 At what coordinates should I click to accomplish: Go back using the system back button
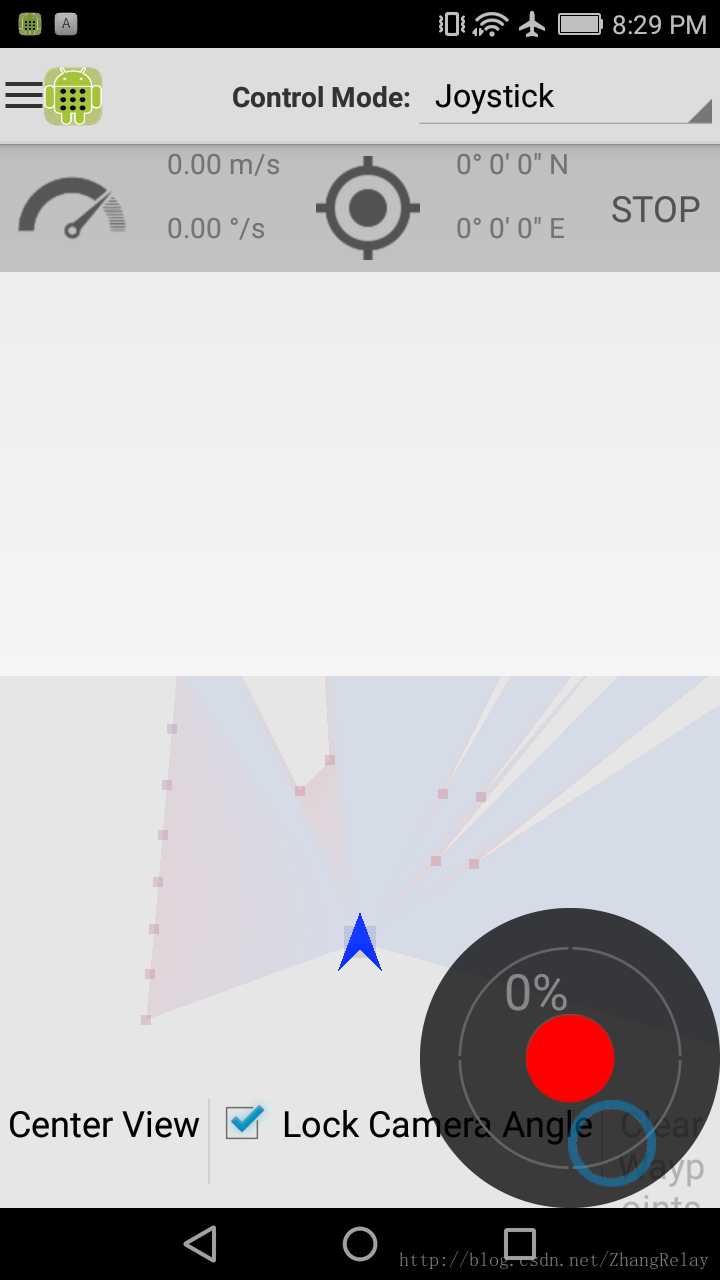[x=200, y=1244]
